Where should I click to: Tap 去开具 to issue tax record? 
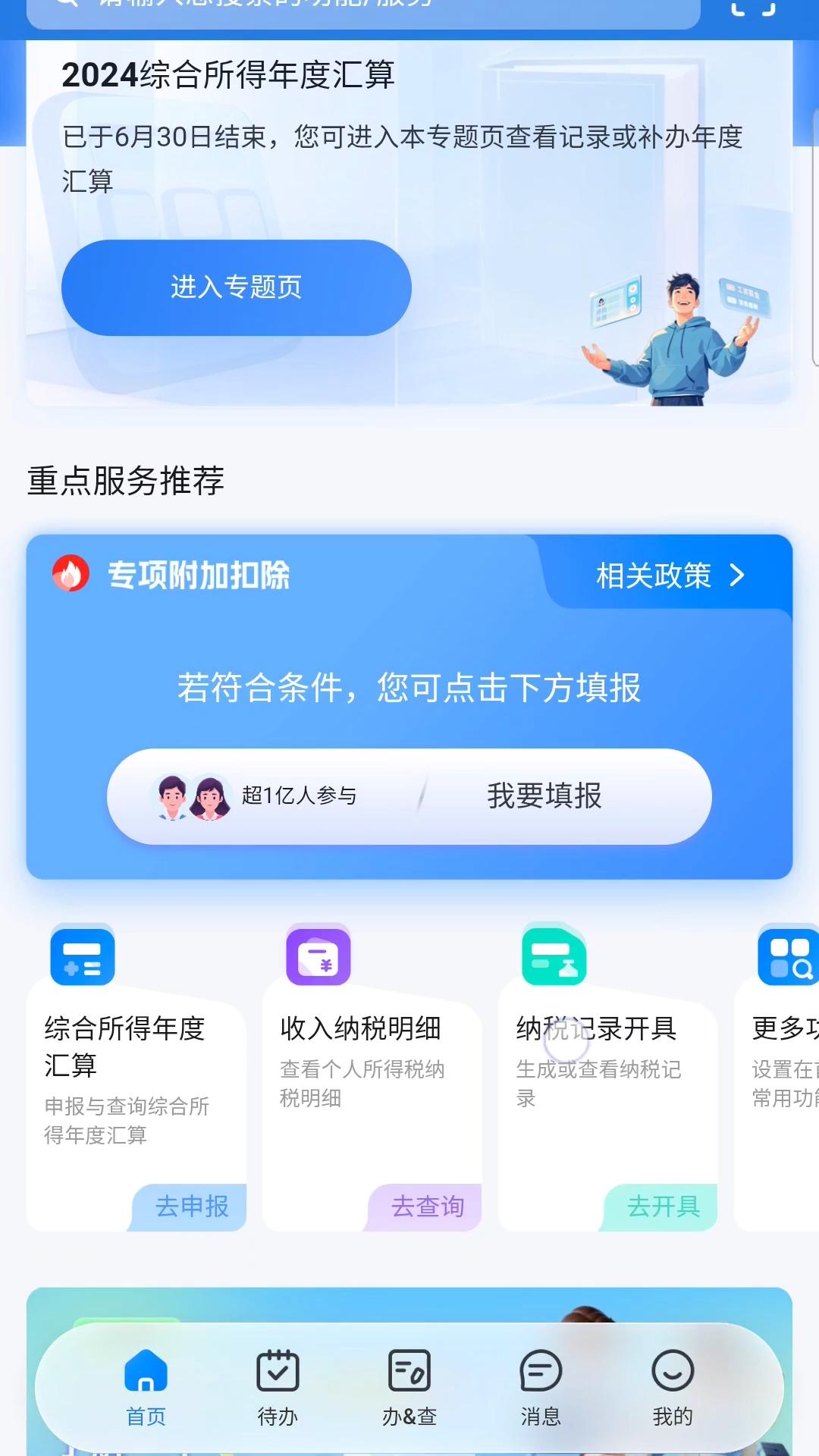point(663,1207)
